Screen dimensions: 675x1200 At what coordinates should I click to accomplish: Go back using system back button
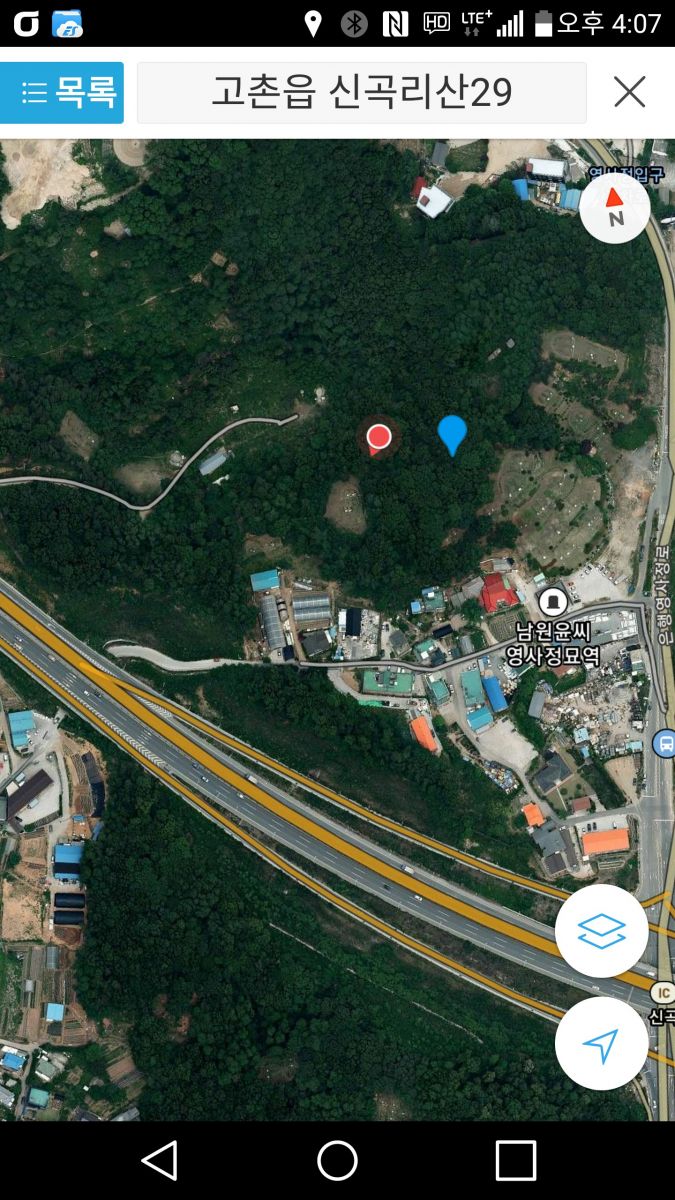pos(160,1160)
